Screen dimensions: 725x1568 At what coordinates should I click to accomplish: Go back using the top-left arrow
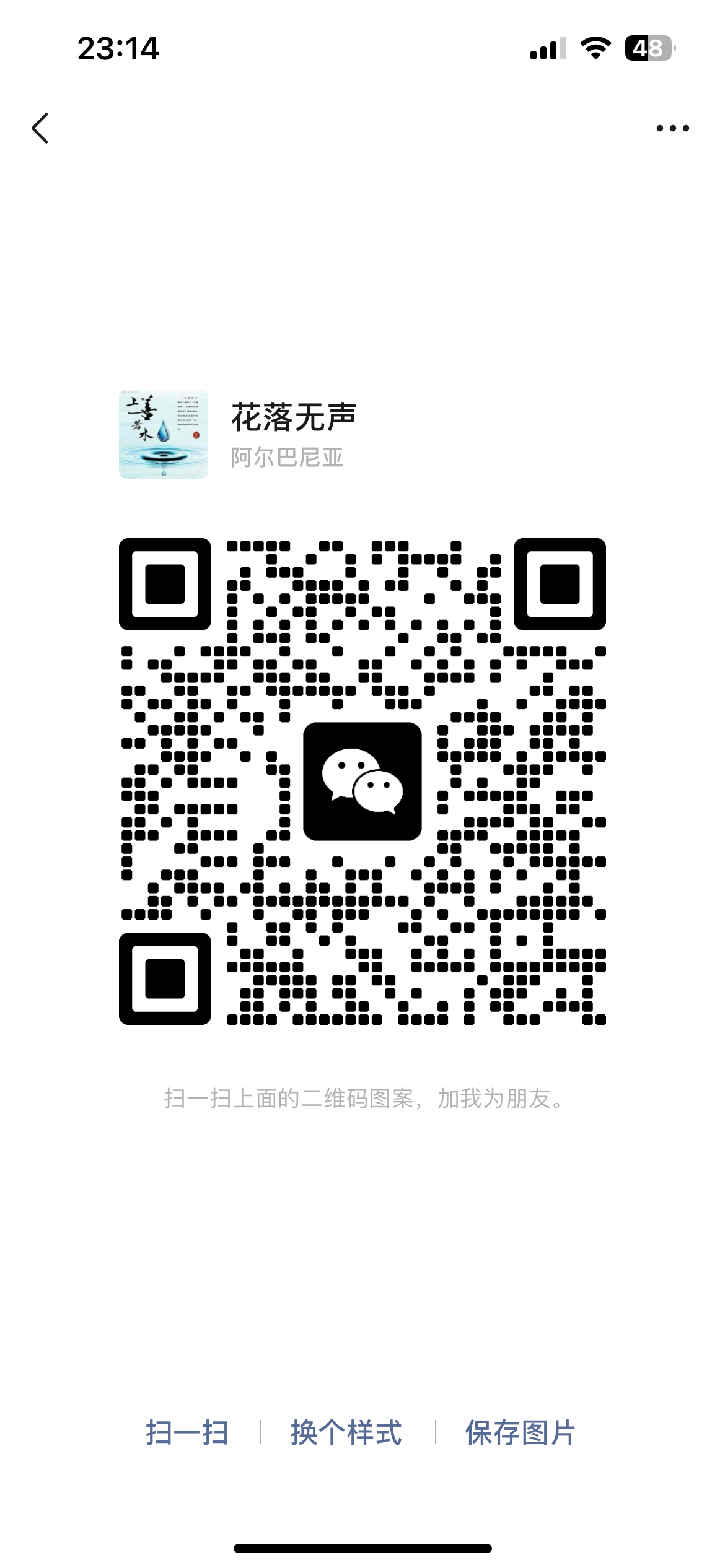[x=40, y=129]
